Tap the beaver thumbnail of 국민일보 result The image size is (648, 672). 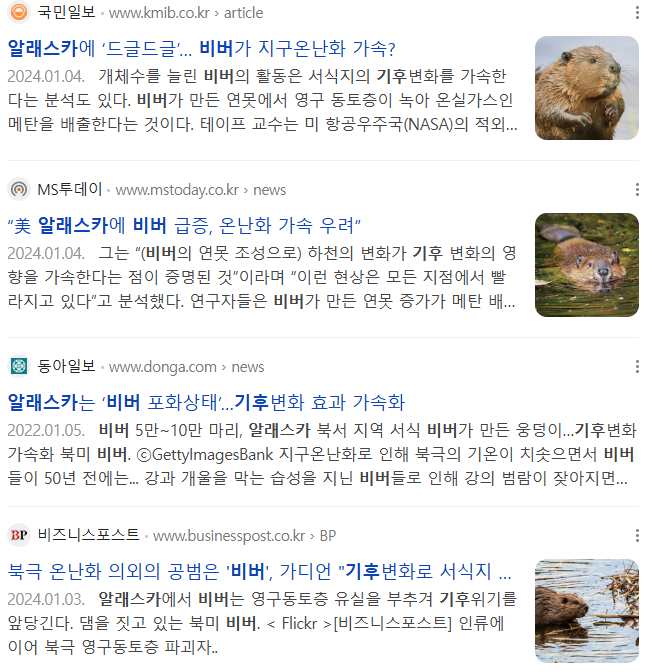pos(586,88)
